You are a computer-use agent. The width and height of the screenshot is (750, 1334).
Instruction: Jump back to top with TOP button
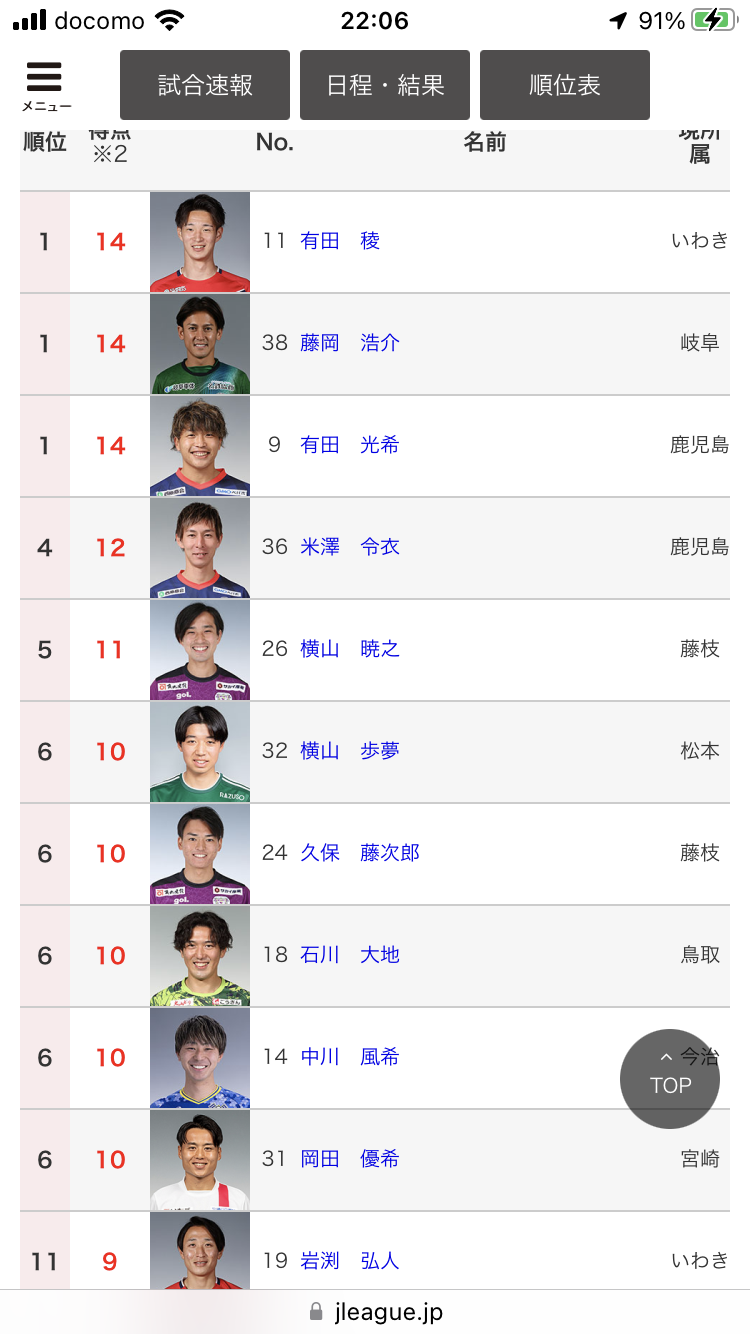pyautogui.click(x=670, y=1079)
